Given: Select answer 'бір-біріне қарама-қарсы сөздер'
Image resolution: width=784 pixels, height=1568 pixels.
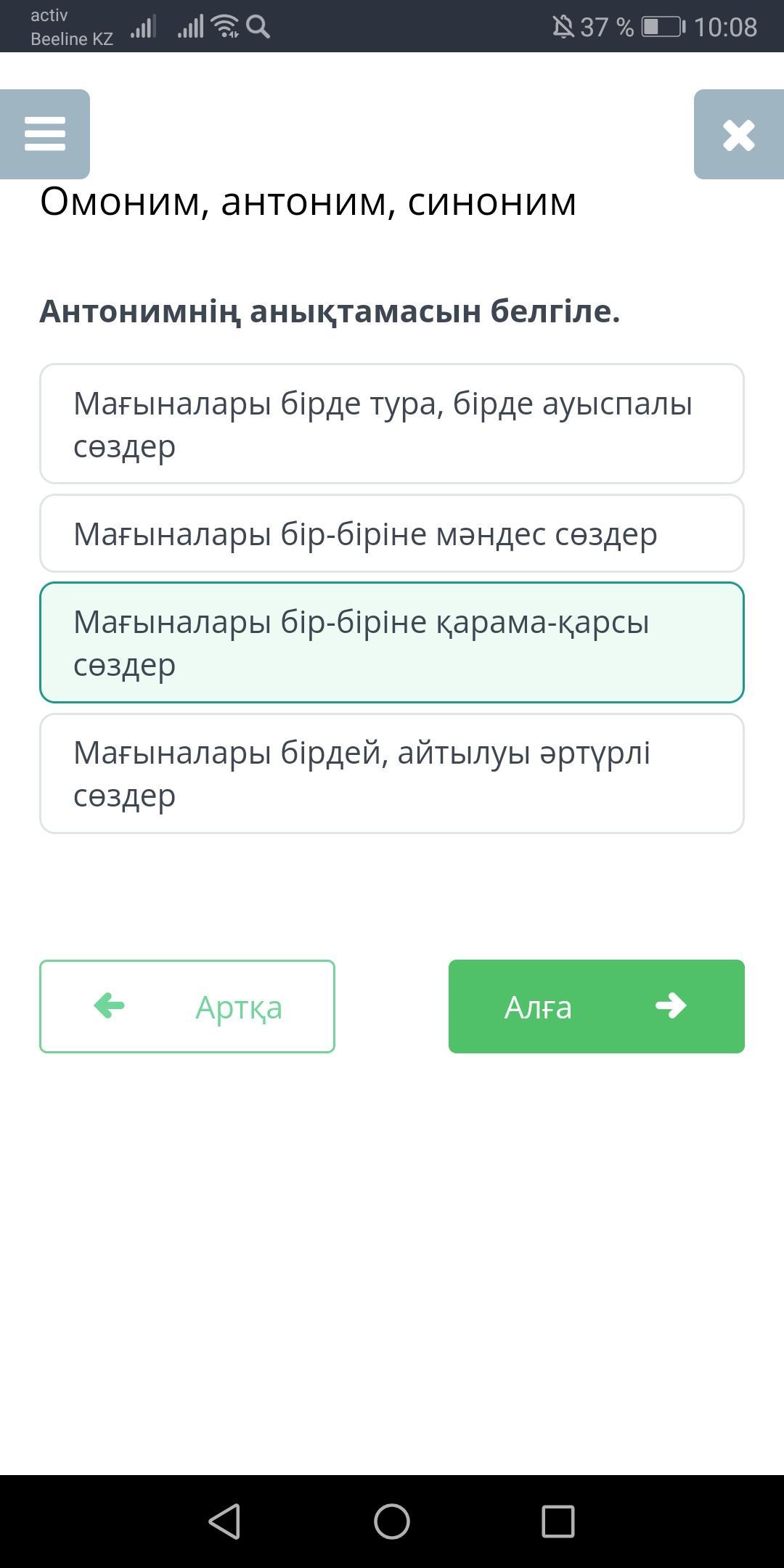Looking at the screenshot, I should tap(392, 642).
